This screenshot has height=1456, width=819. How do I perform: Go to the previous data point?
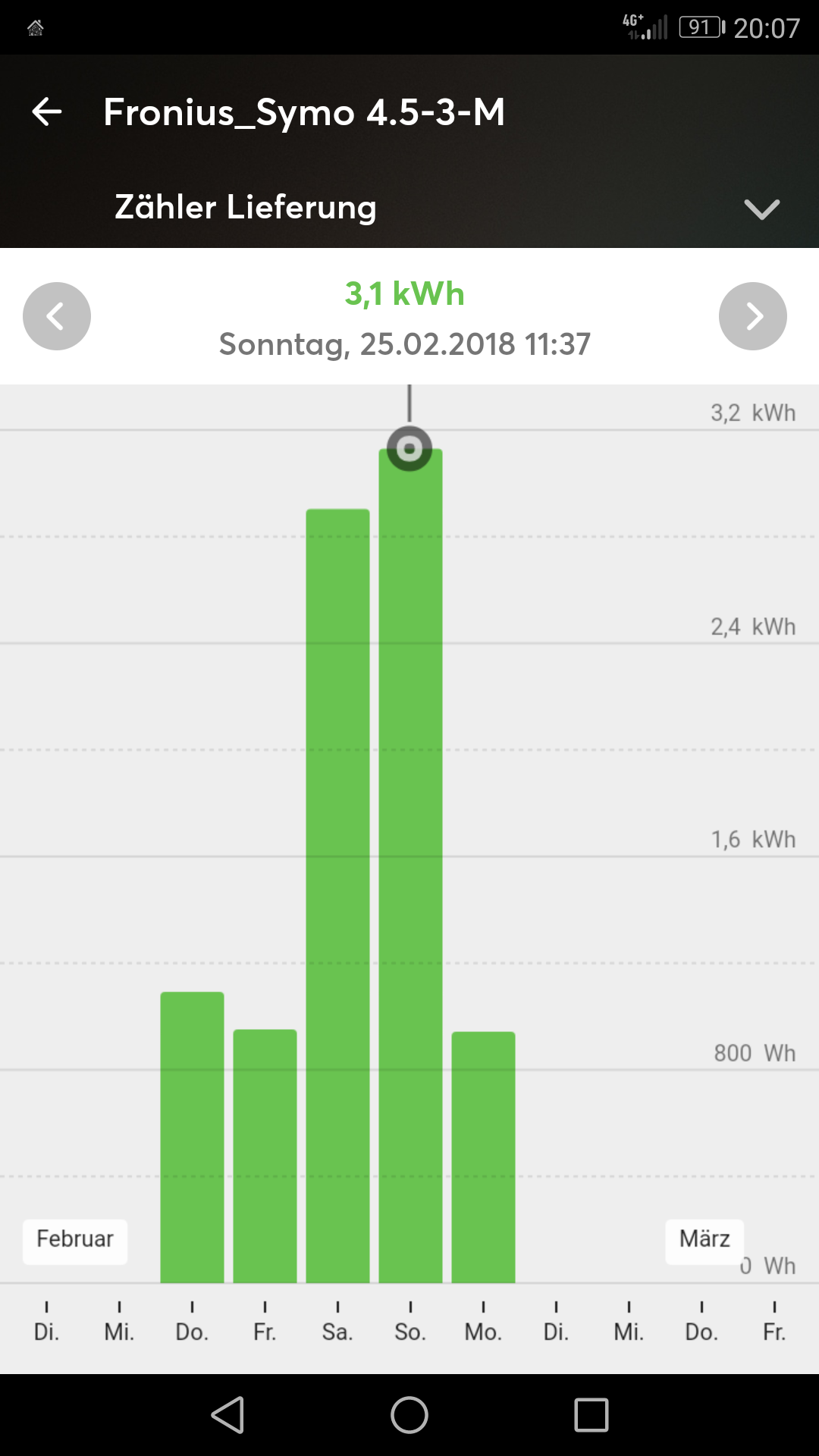pyautogui.click(x=57, y=316)
